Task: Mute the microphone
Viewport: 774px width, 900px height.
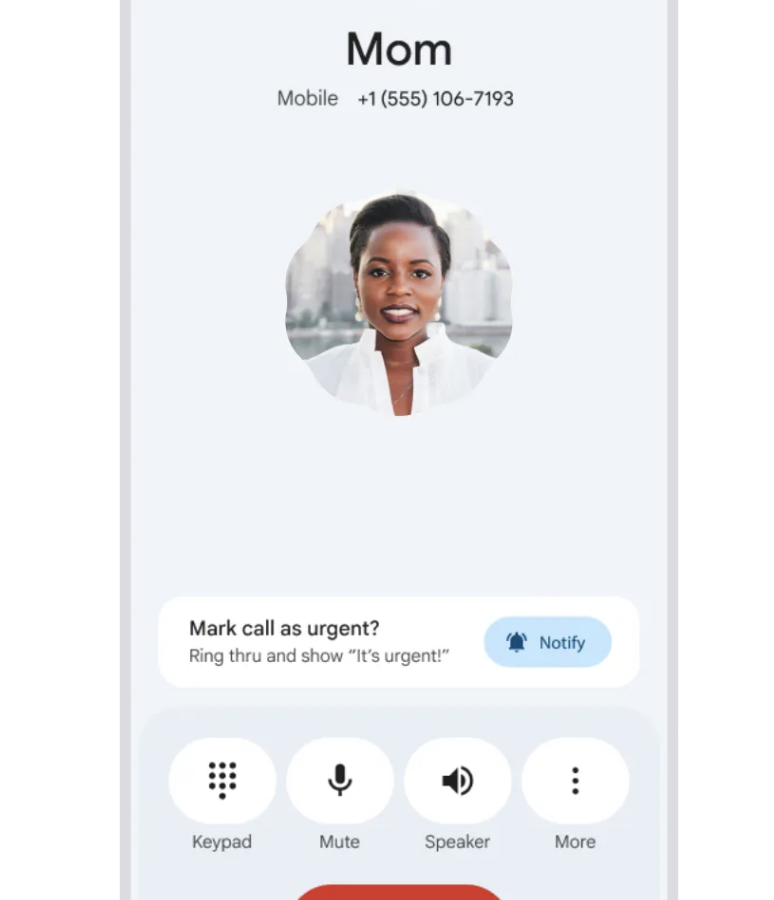Action: [x=340, y=781]
